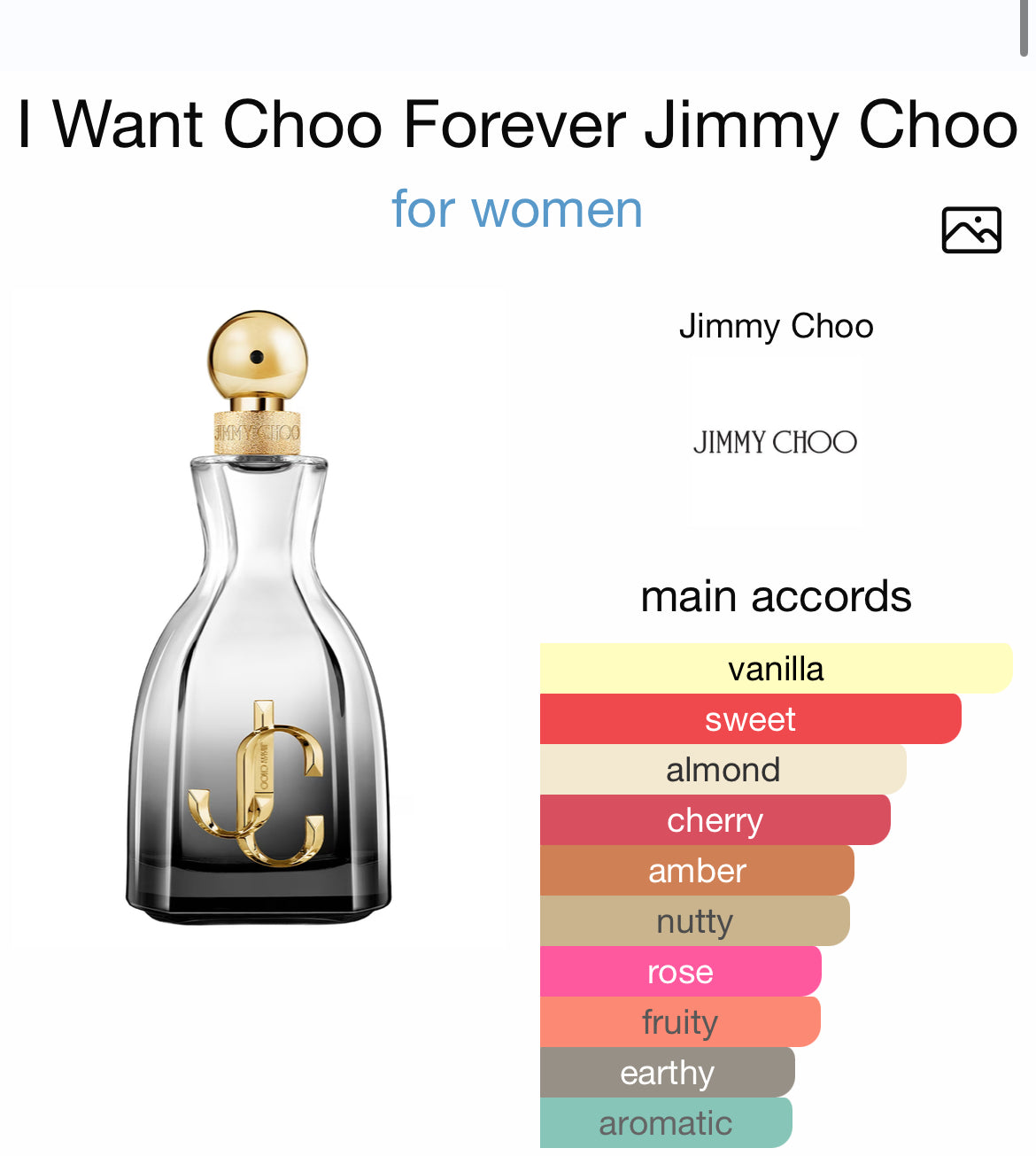Open the perfume photo gallery icon

[970, 230]
